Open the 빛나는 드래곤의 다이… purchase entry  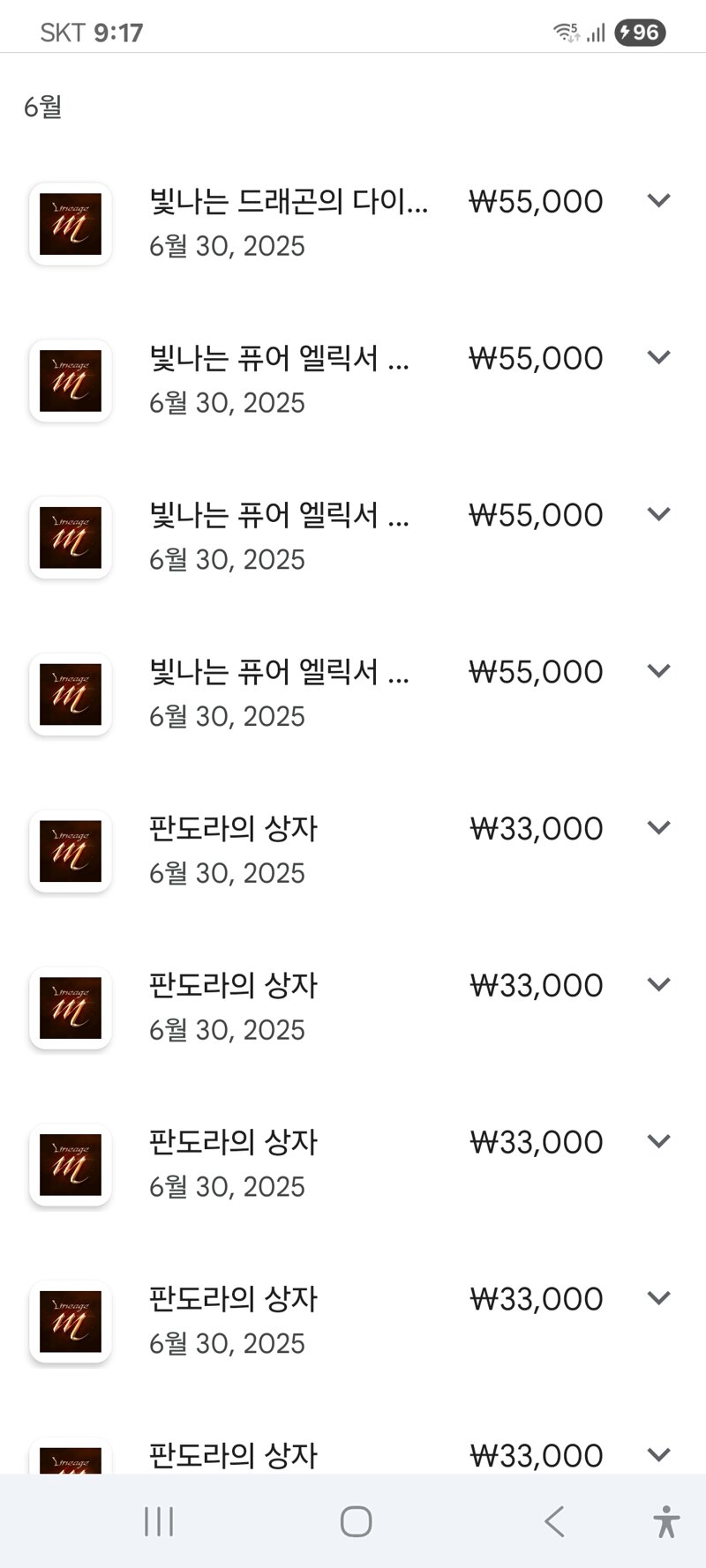pos(353,223)
